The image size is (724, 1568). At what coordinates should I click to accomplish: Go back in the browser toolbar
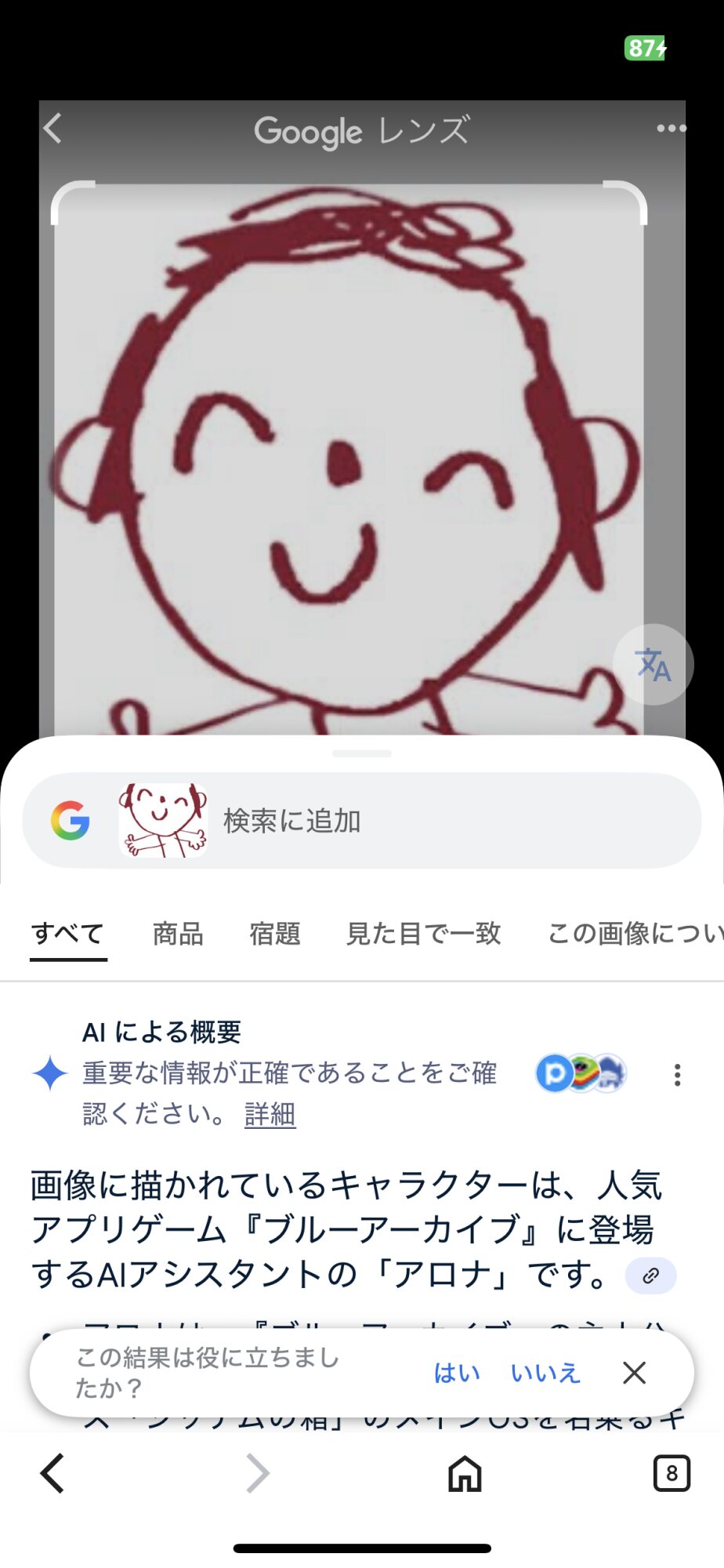pyautogui.click(x=52, y=1473)
